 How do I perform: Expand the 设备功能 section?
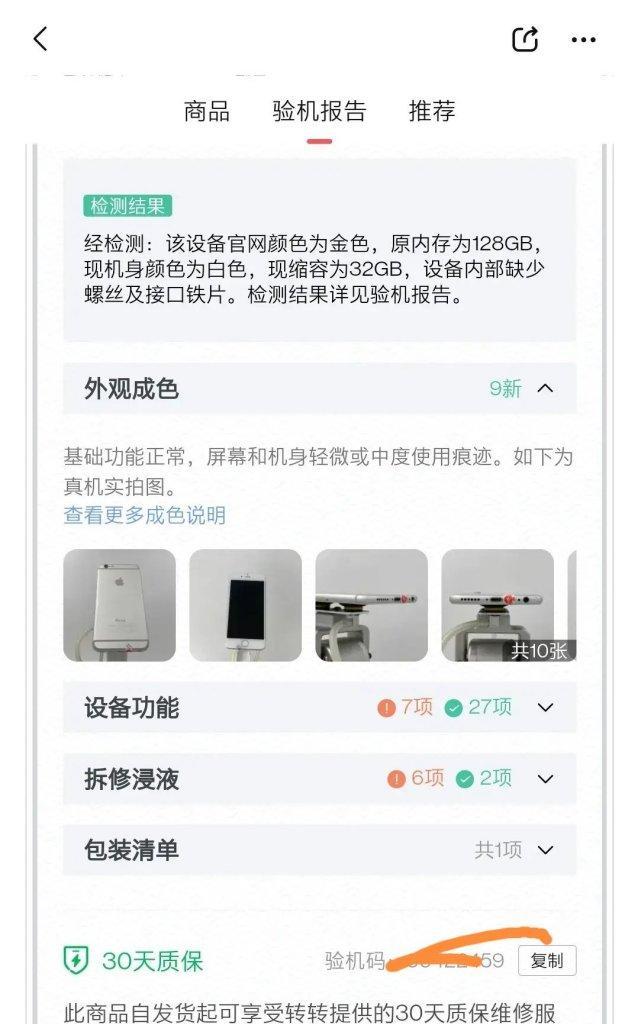pos(545,708)
